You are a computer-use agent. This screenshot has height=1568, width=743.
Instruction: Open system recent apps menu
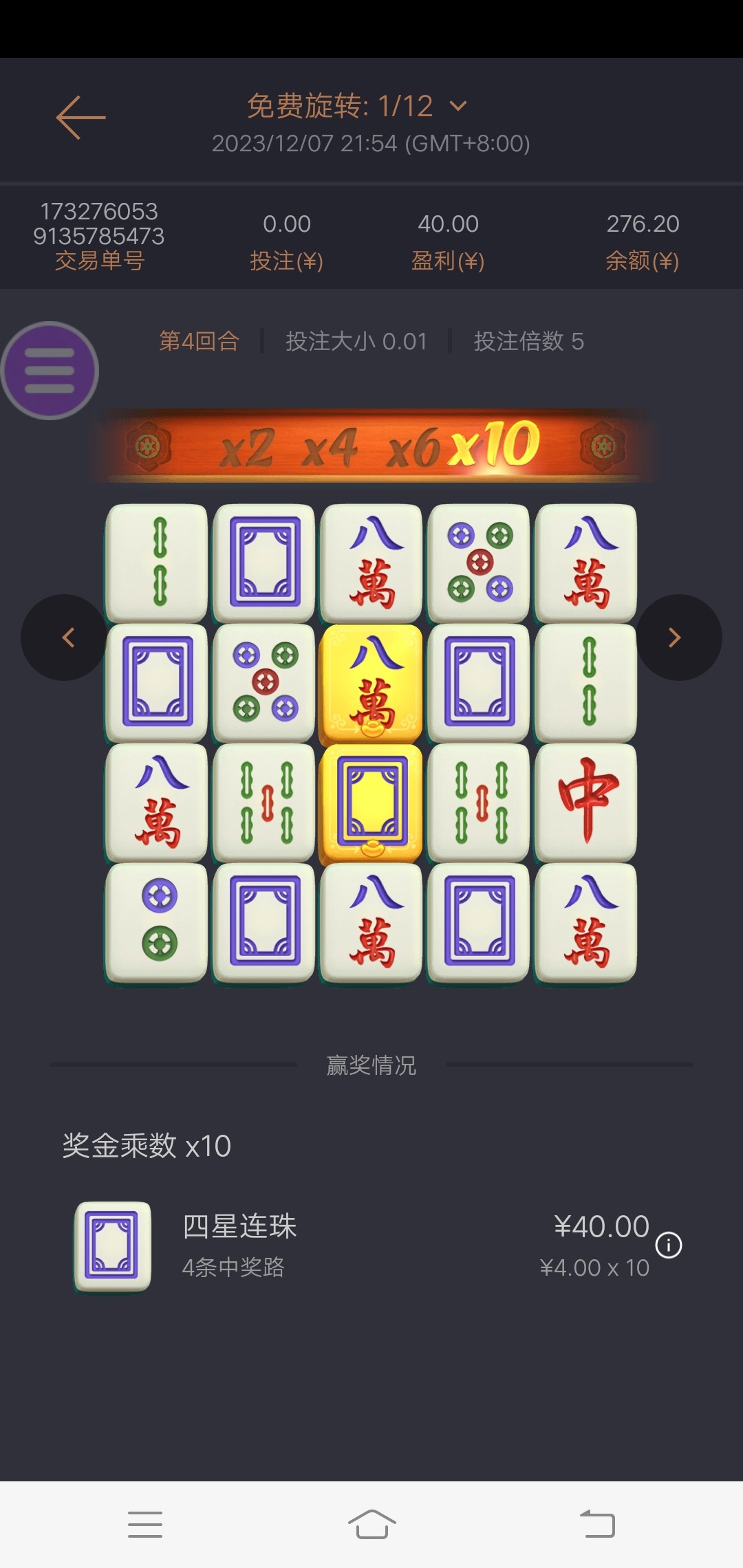pos(145,1525)
